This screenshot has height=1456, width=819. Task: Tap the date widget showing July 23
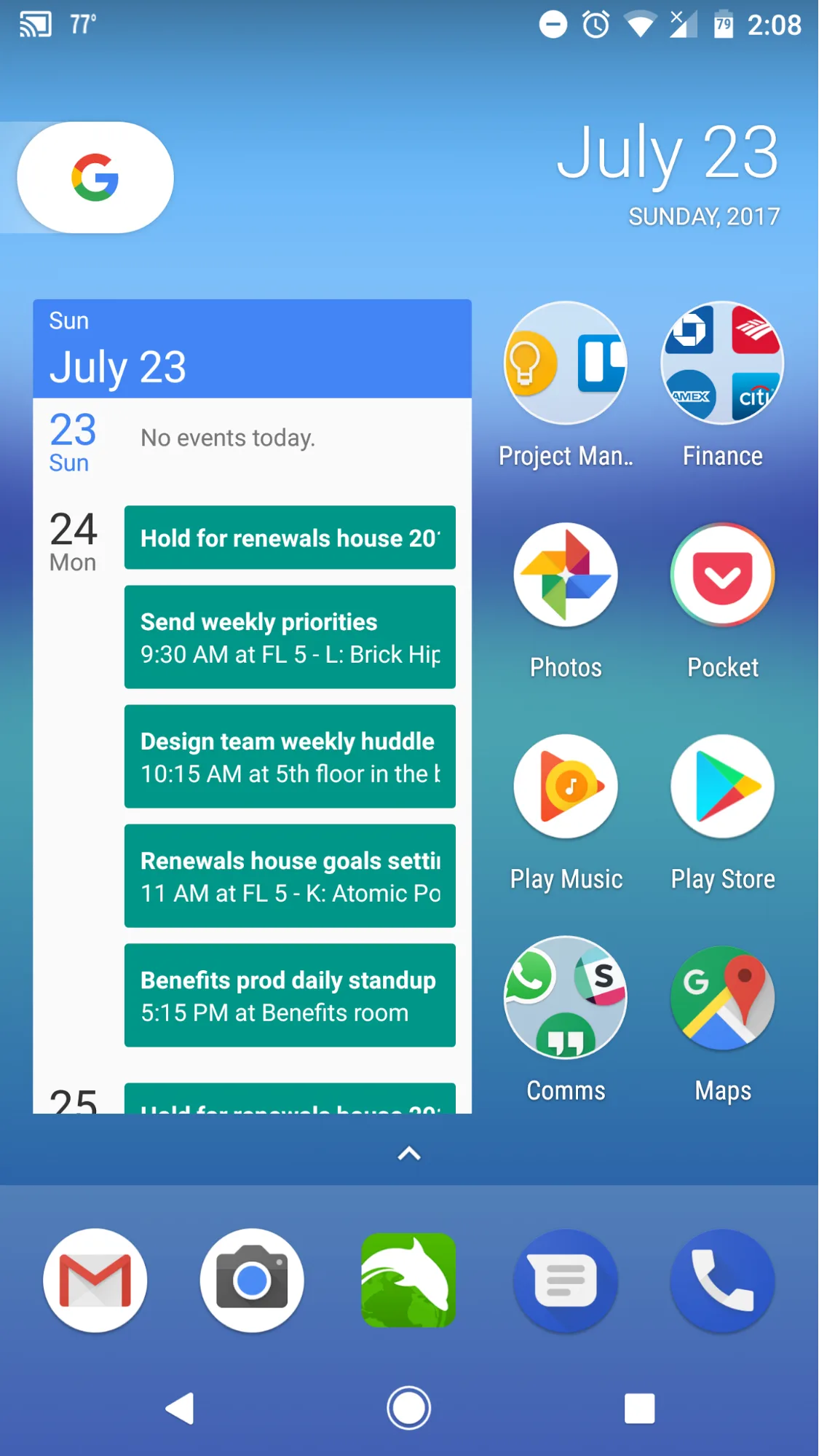click(x=668, y=173)
